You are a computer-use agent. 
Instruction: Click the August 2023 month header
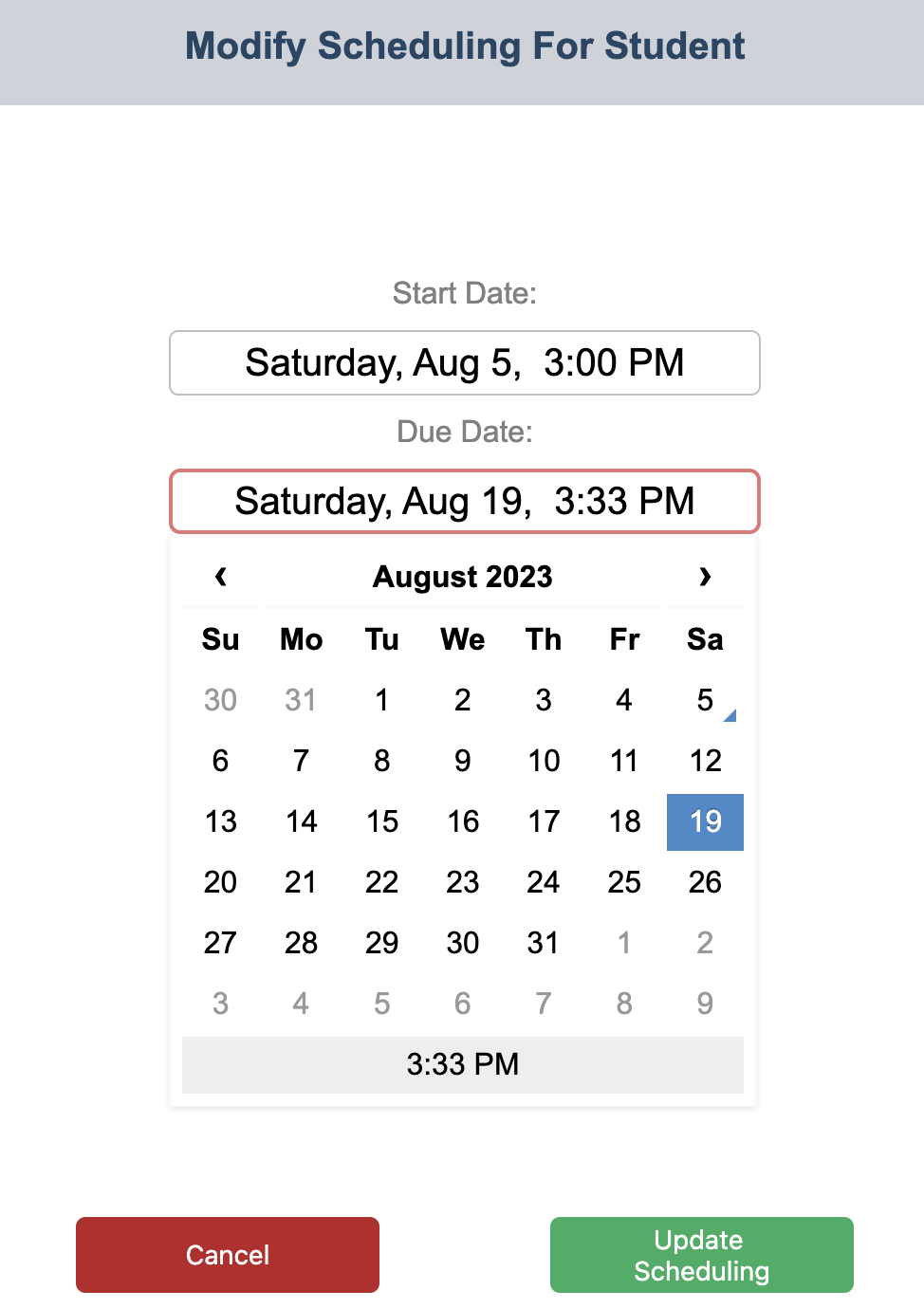(x=462, y=577)
